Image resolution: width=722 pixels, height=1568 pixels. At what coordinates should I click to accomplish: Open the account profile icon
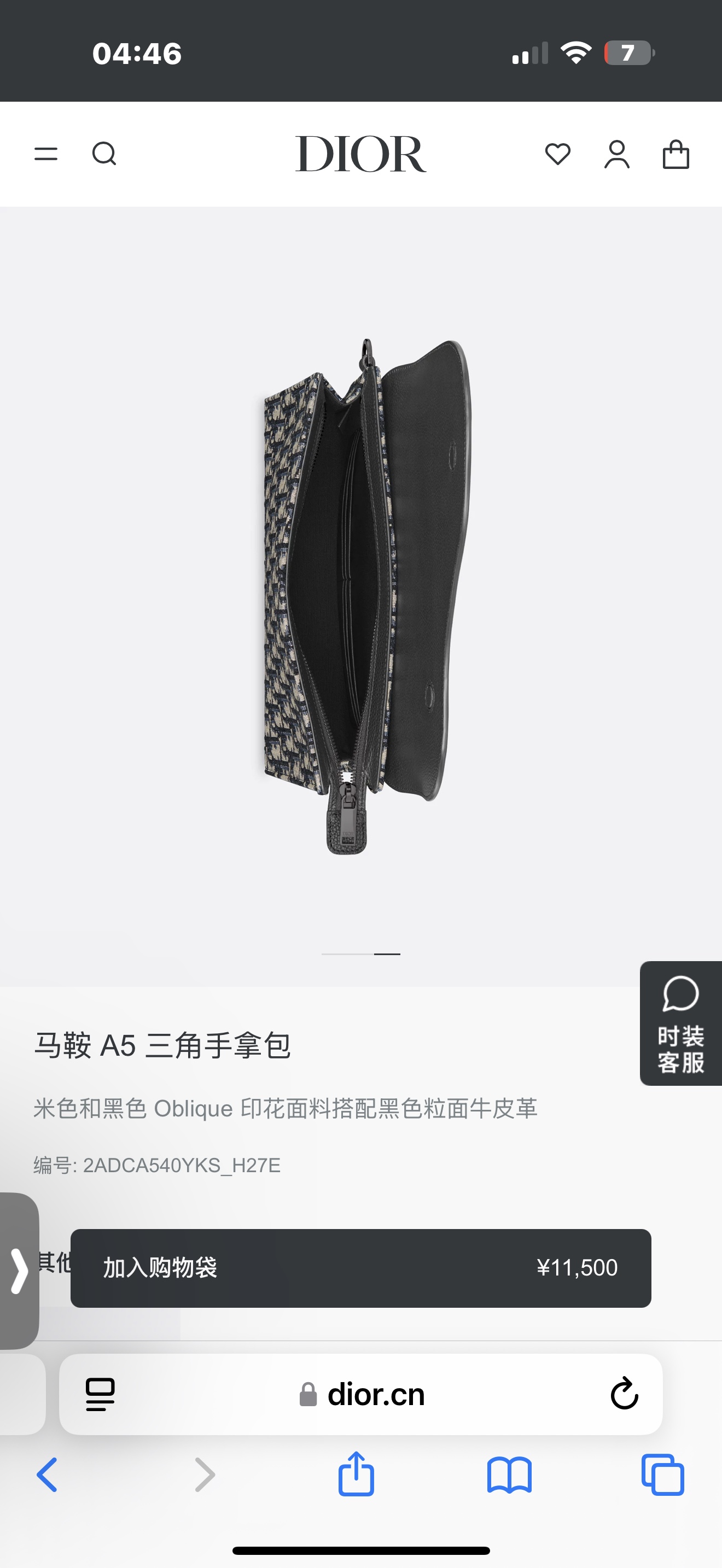[x=616, y=154]
